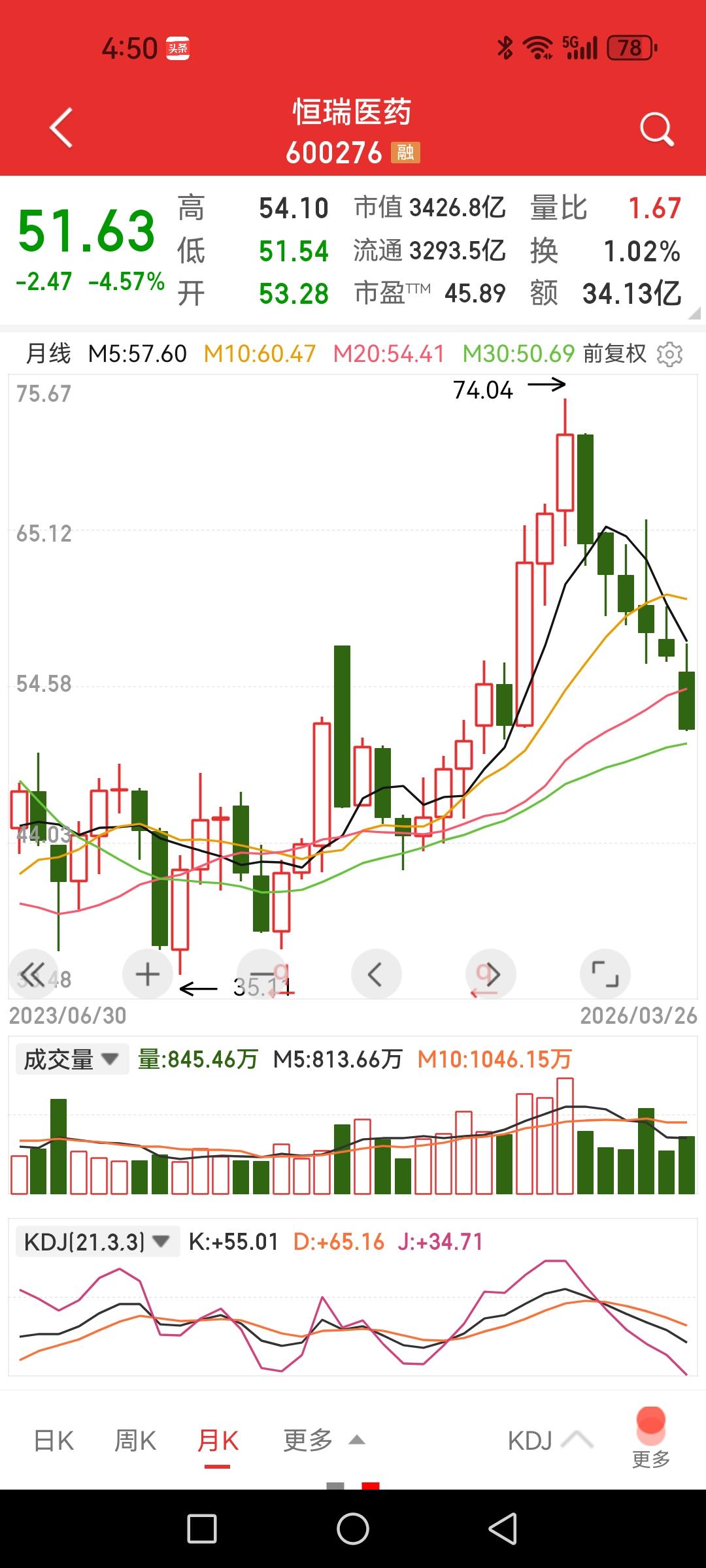Switch to 周K chart tab
The height and width of the screenshot is (1568, 706).
[x=135, y=1441]
